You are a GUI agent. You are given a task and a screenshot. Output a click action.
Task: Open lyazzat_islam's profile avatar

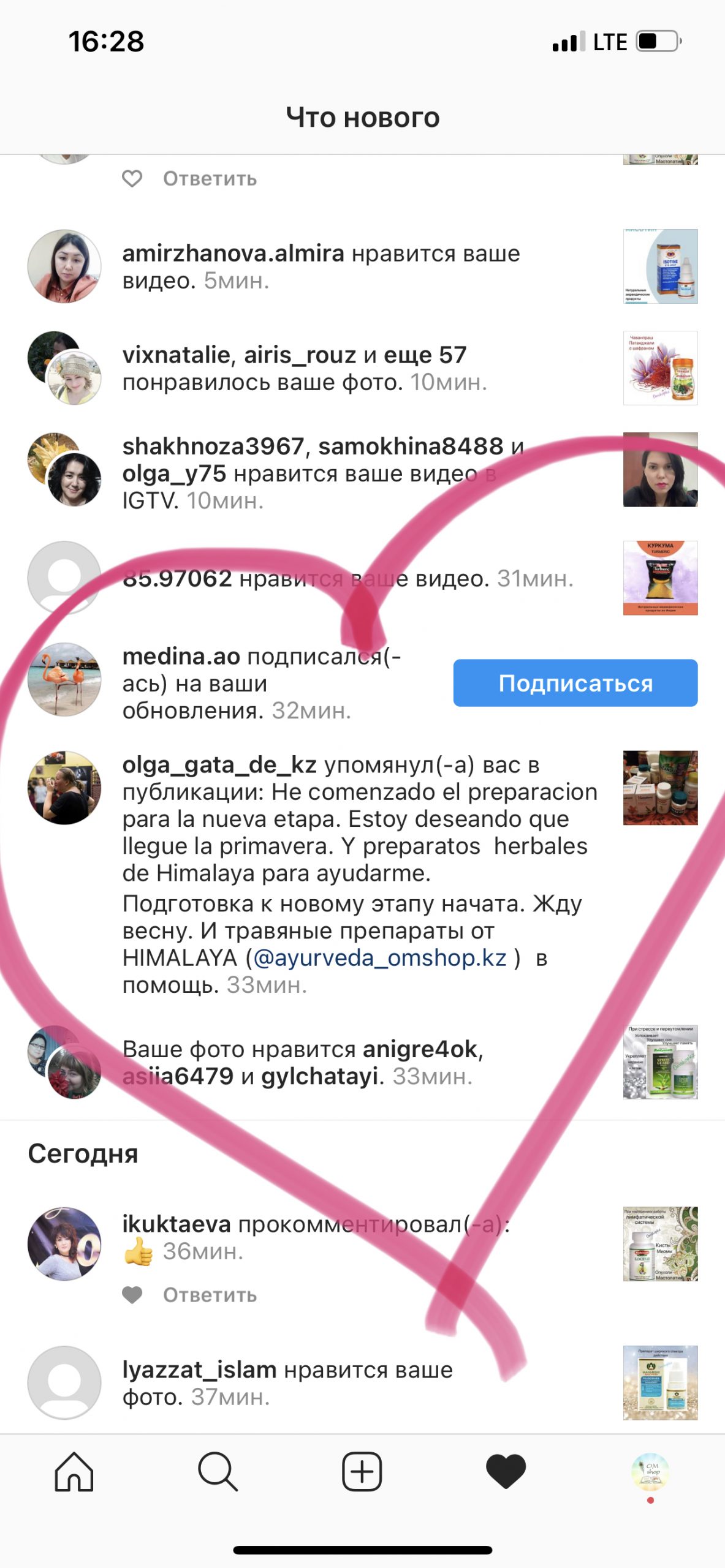coord(64,1382)
